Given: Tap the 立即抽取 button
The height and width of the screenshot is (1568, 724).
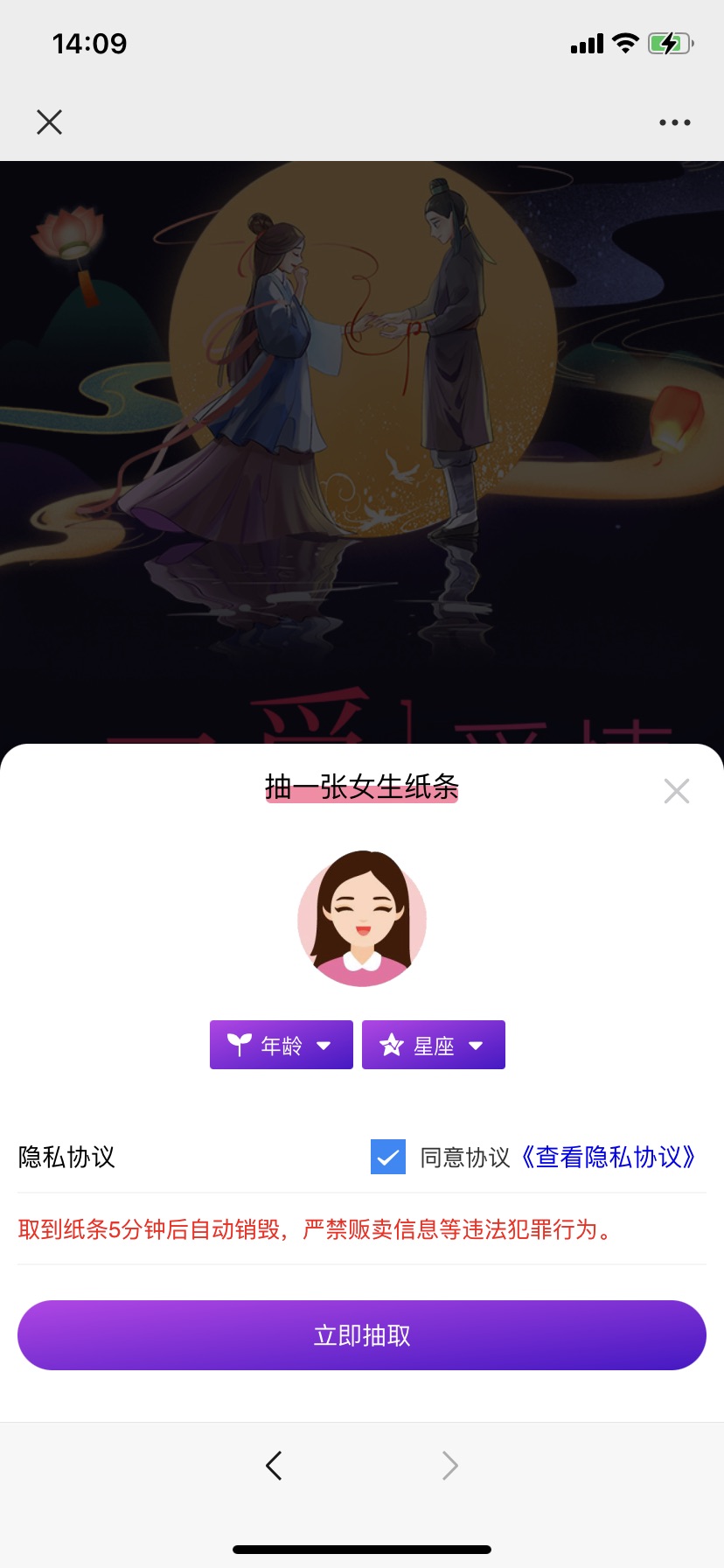Looking at the screenshot, I should 362,1335.
